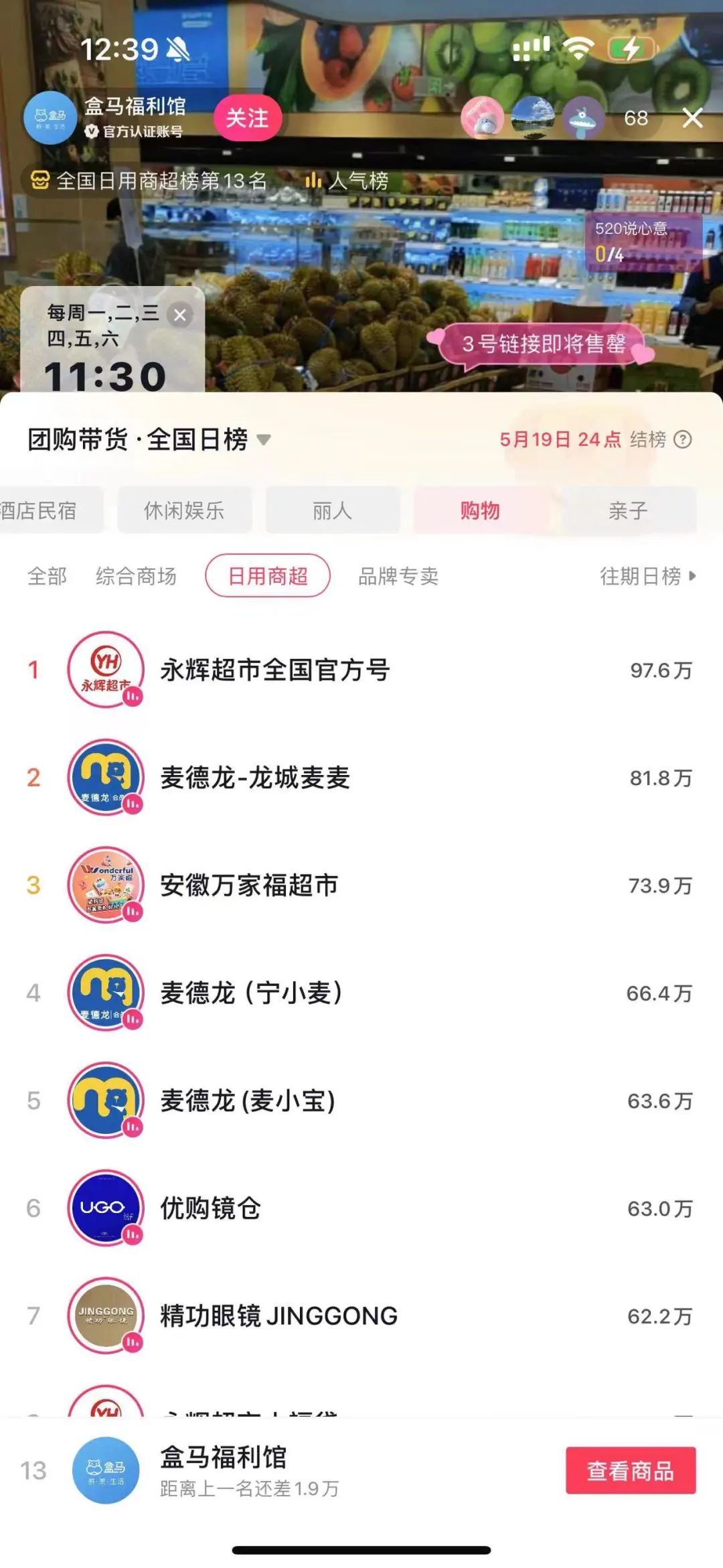Viewport: 723px width, 1568px height.
Task: Follow 盒马福利馆 with the 关注 button
Action: [247, 118]
